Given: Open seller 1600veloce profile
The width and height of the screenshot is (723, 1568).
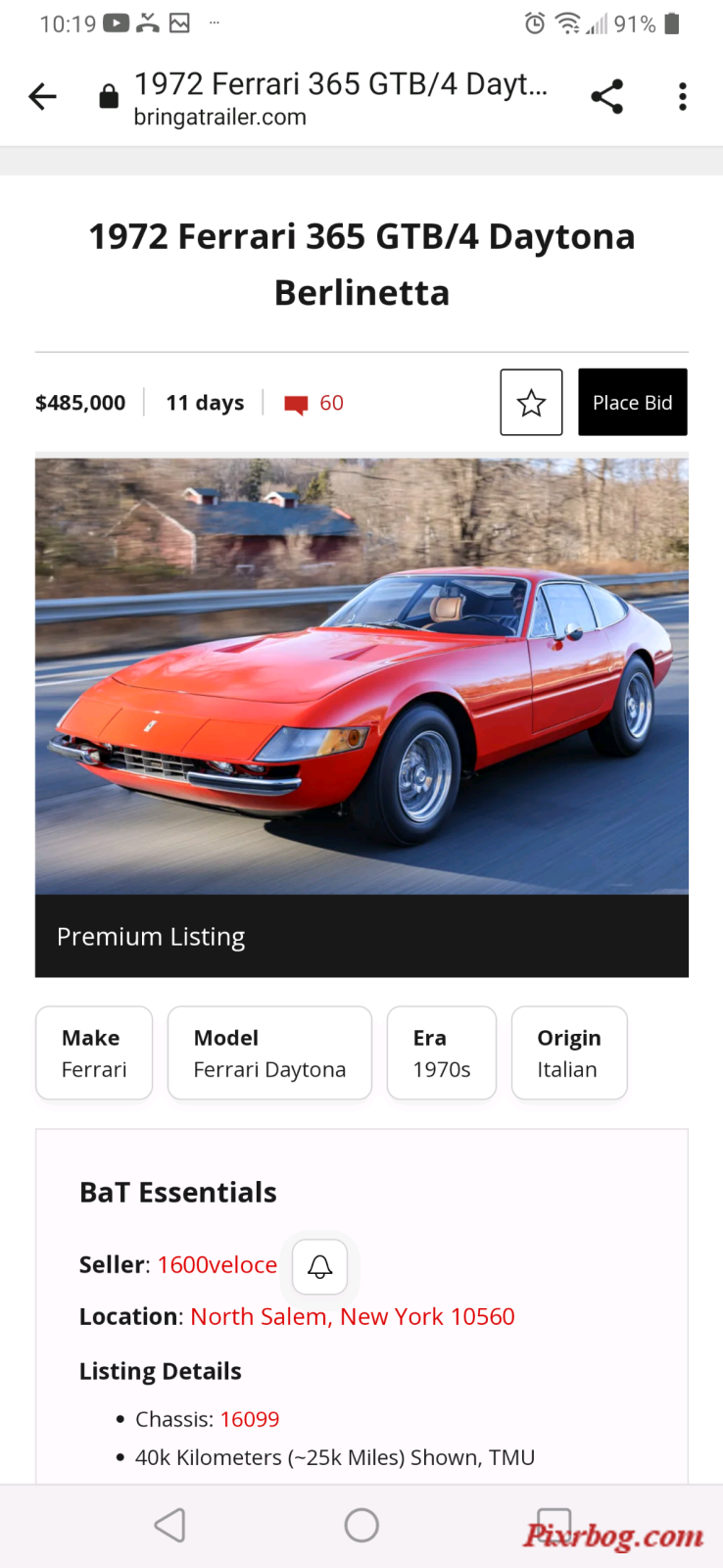Looking at the screenshot, I should pos(217,1265).
